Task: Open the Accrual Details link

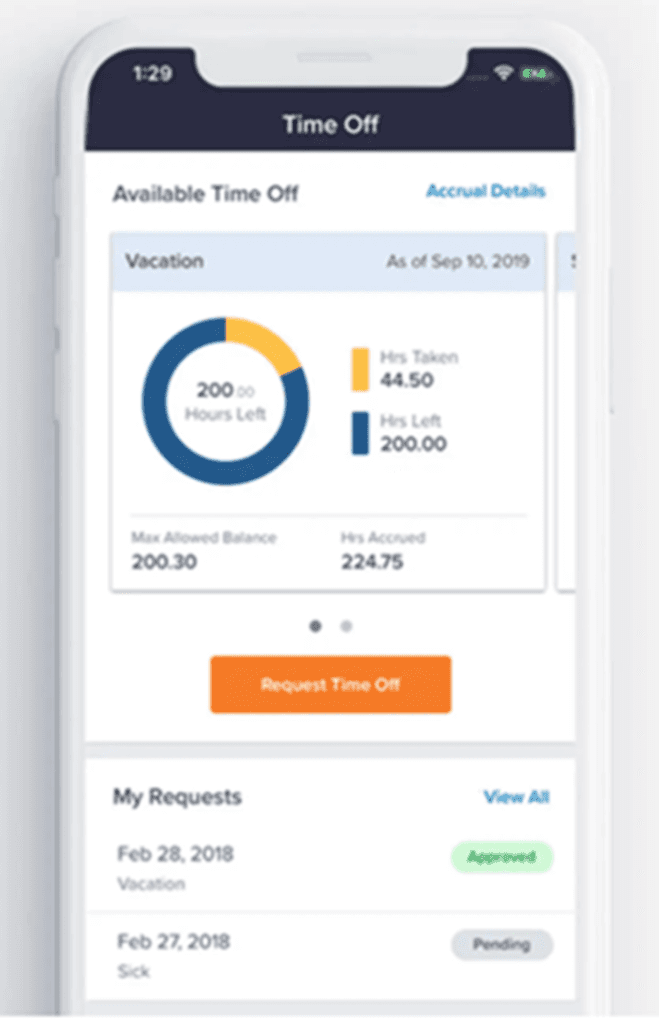Action: point(486,191)
